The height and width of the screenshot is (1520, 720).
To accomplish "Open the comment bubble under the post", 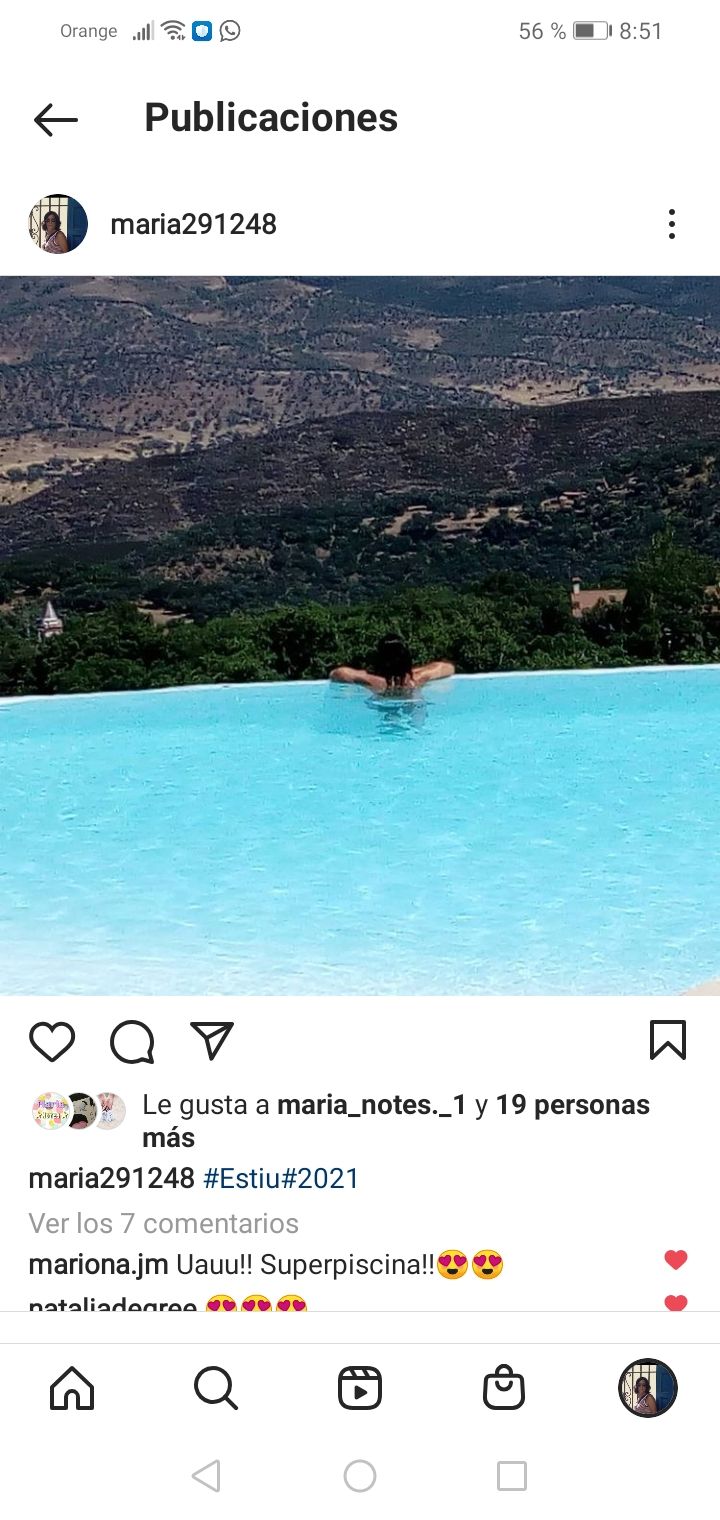I will (132, 1041).
